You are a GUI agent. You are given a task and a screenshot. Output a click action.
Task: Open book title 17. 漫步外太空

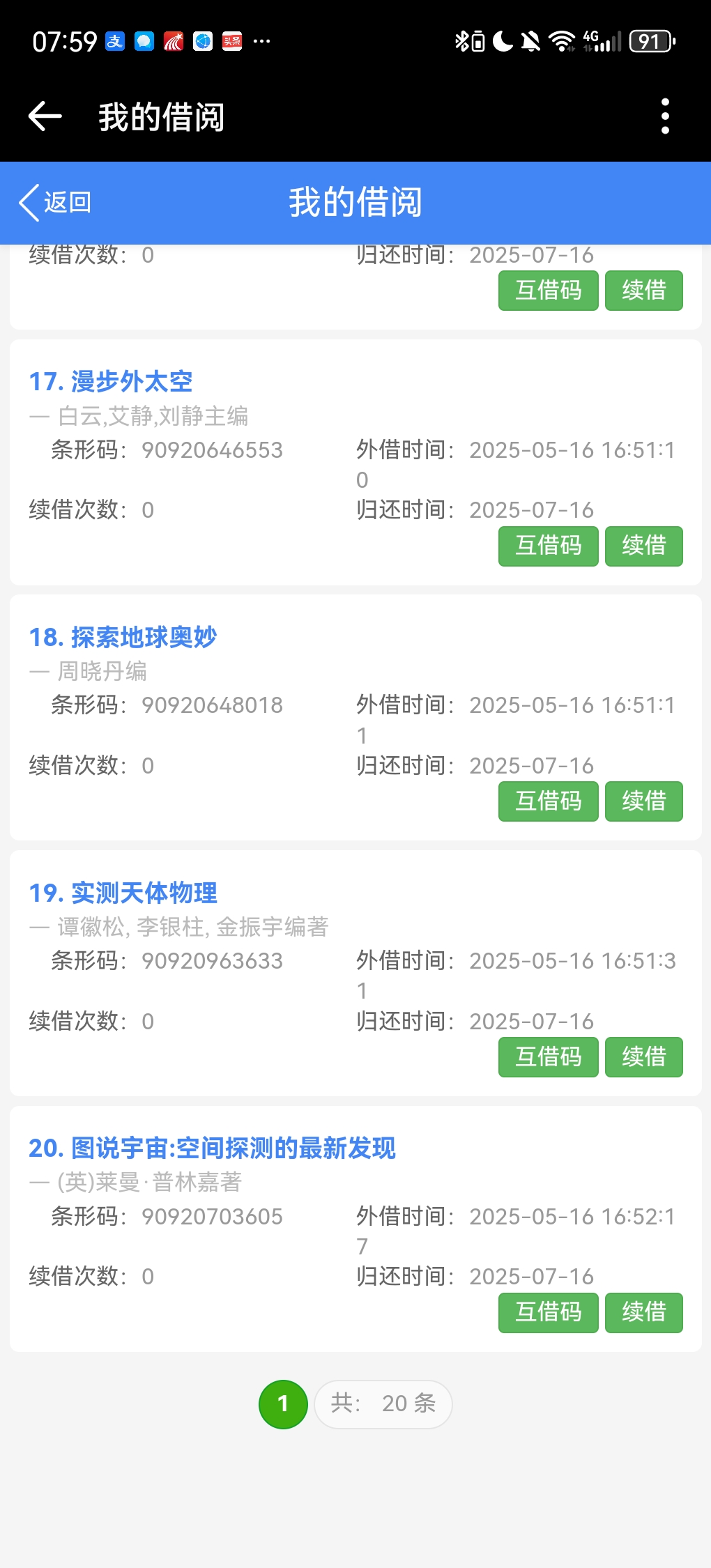(x=111, y=381)
